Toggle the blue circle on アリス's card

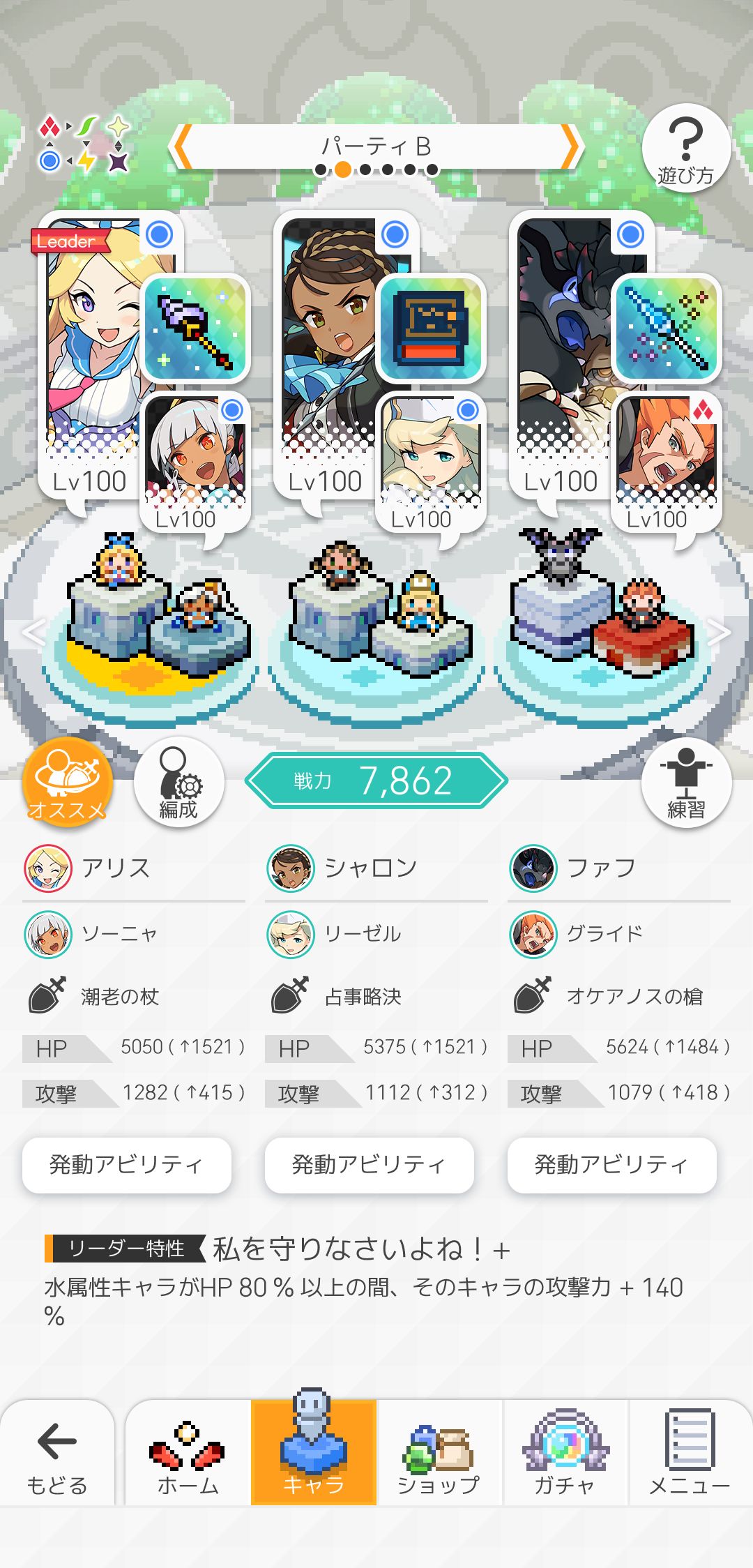(159, 236)
